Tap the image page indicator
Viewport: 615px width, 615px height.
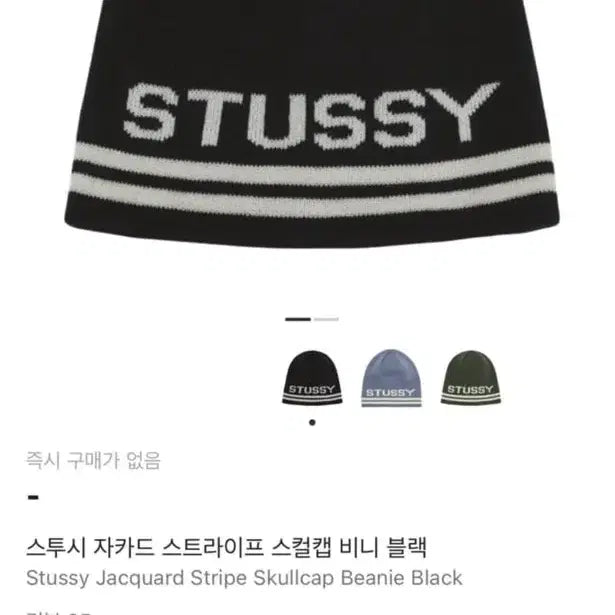click(311, 319)
